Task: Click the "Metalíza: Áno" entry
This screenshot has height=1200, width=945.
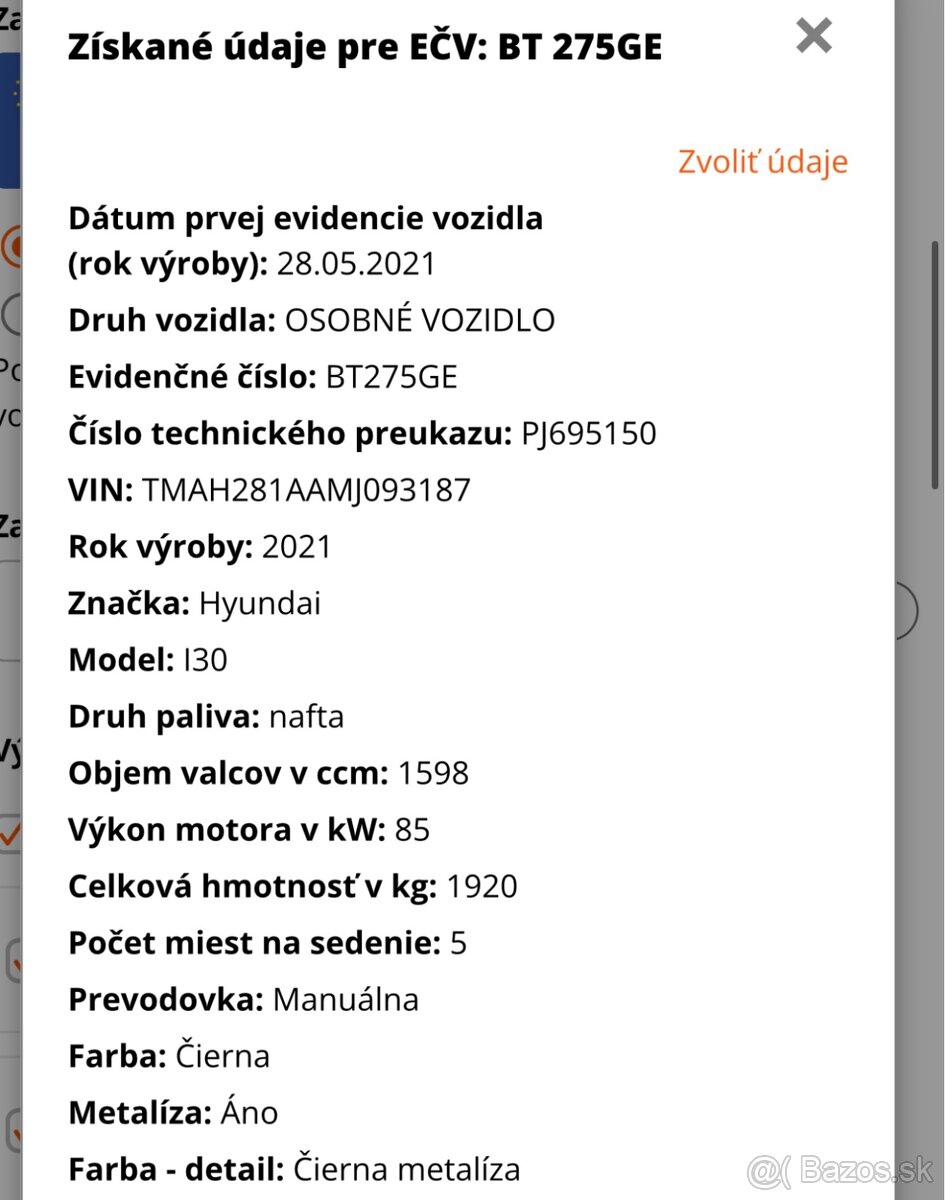Action: click(x=175, y=1112)
